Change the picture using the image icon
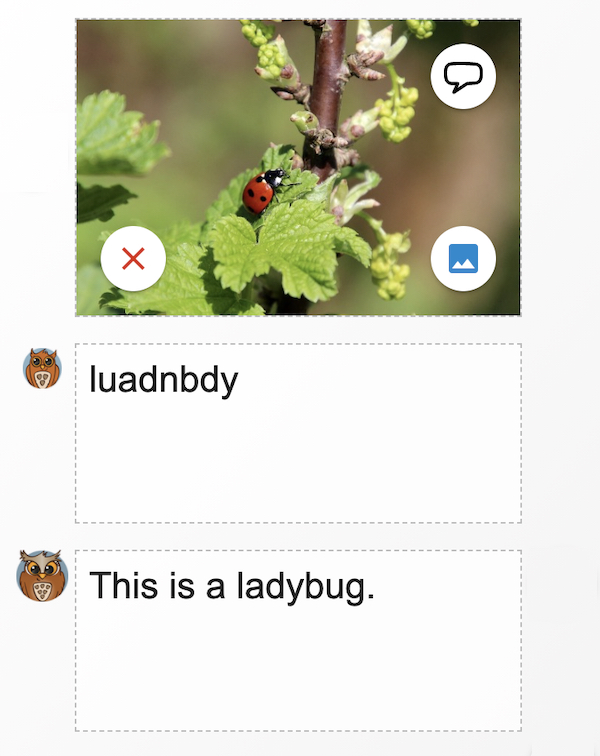 463,259
